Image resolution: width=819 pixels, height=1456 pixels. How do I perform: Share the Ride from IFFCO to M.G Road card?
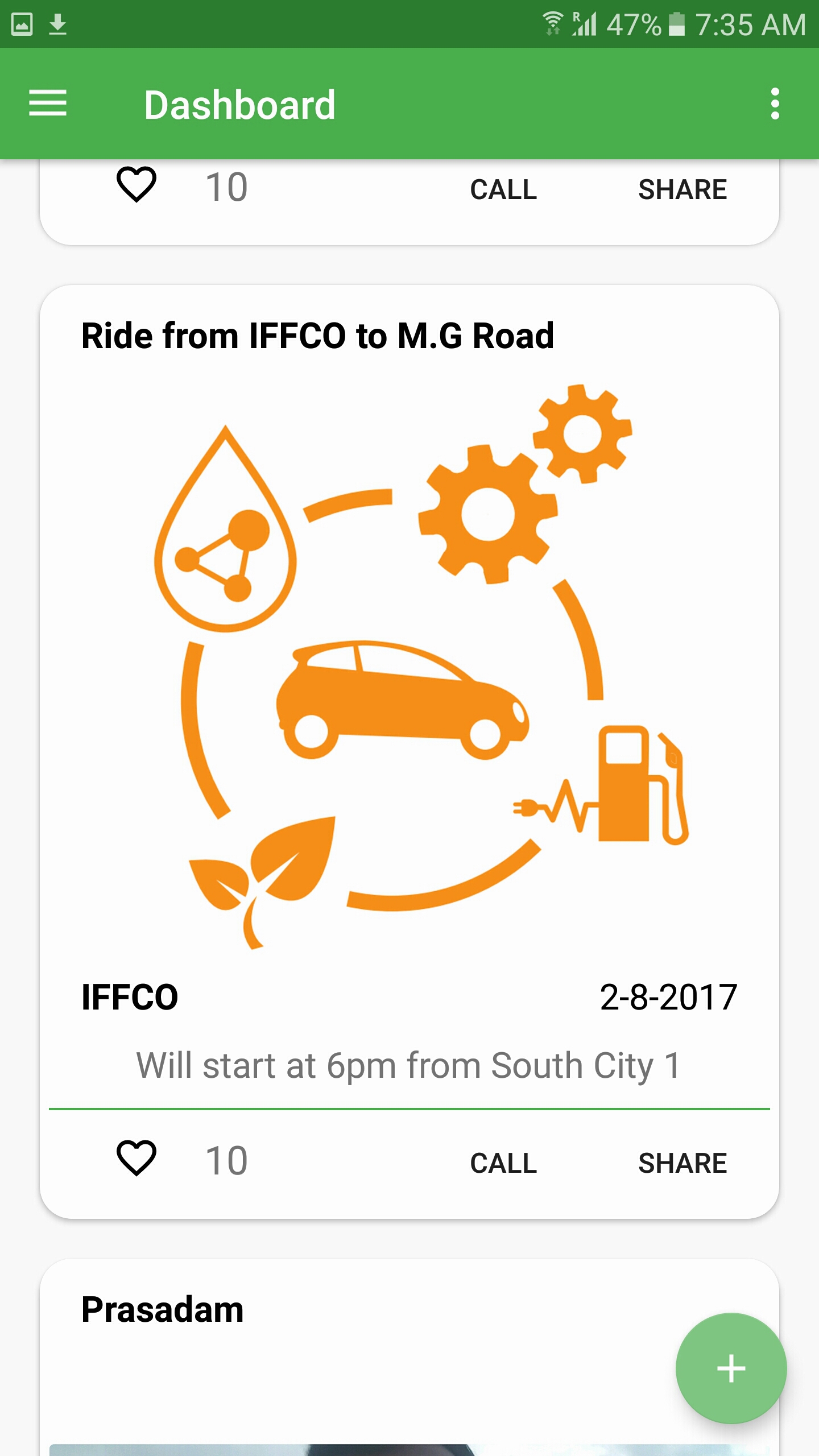tap(682, 1163)
